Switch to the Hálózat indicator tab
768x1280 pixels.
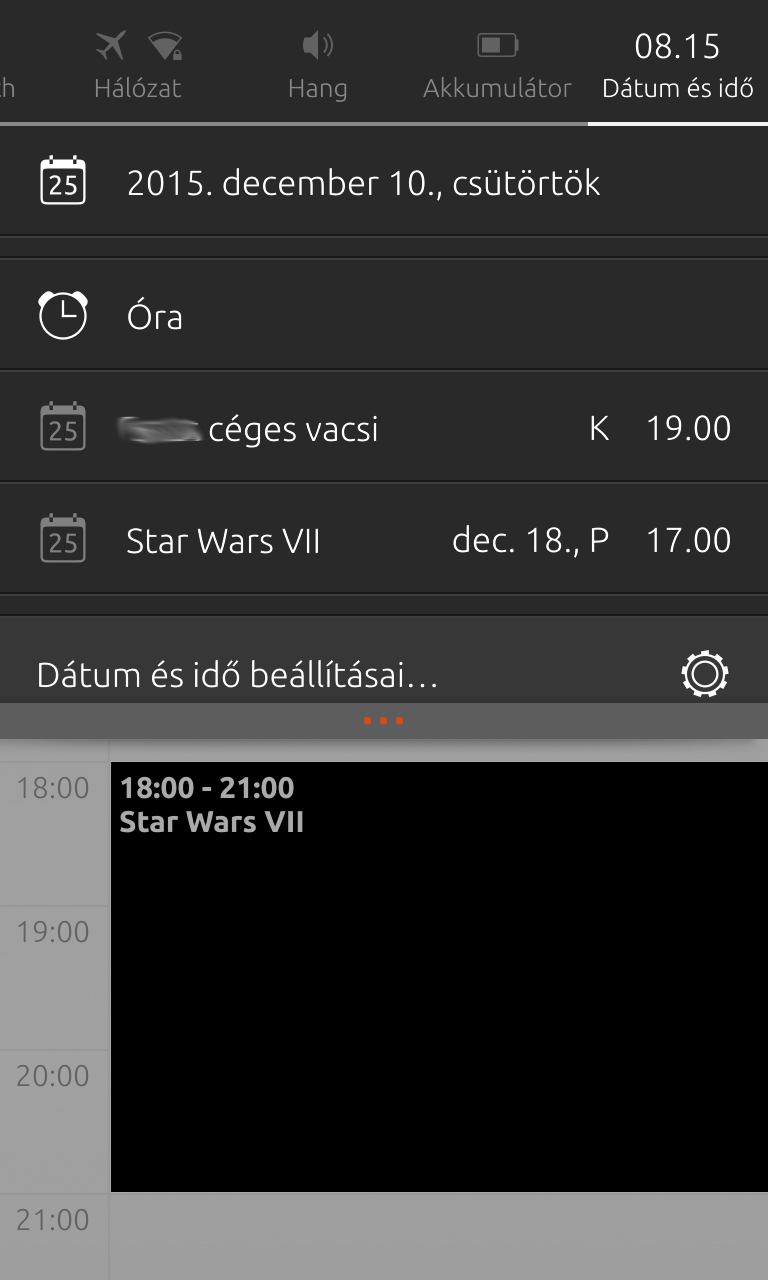click(138, 66)
